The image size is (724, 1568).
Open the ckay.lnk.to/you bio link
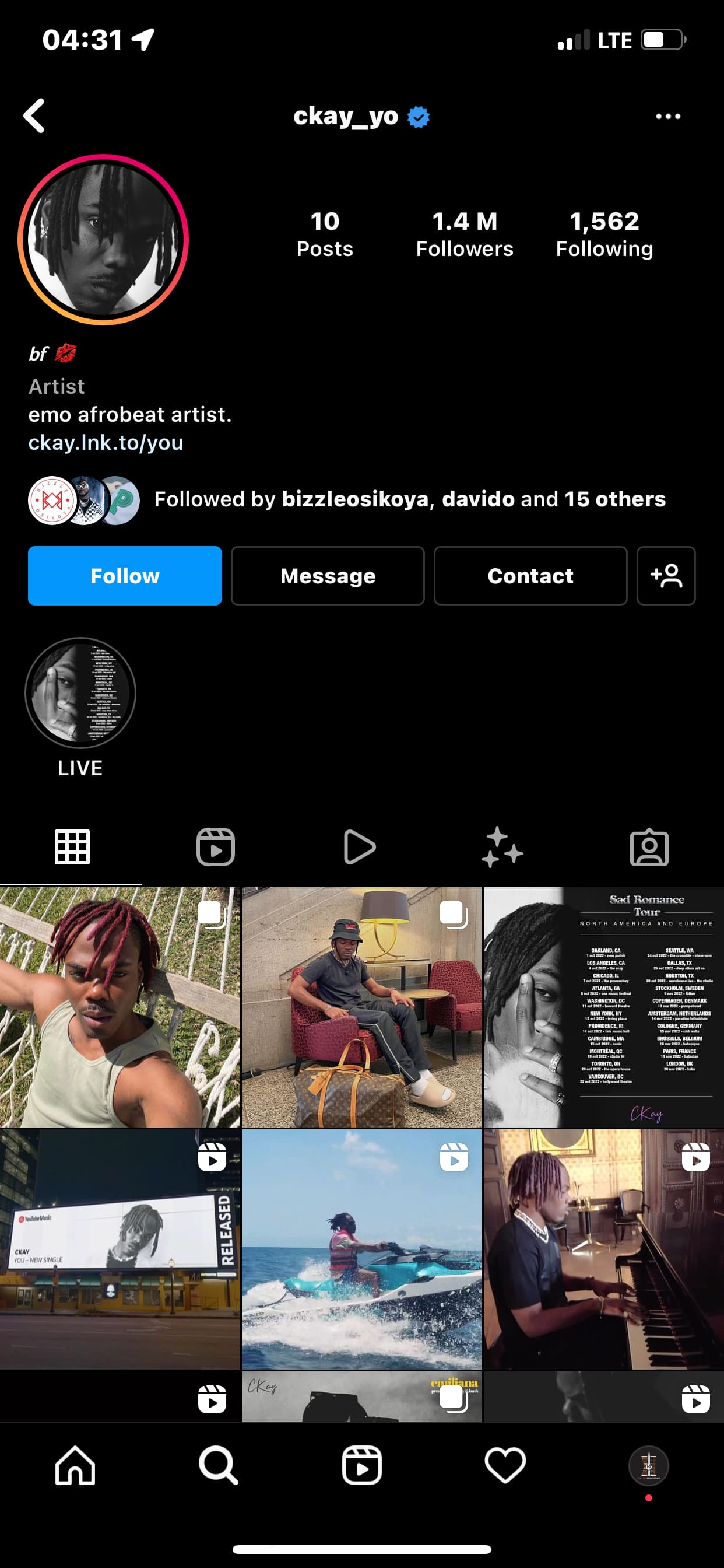coord(106,443)
